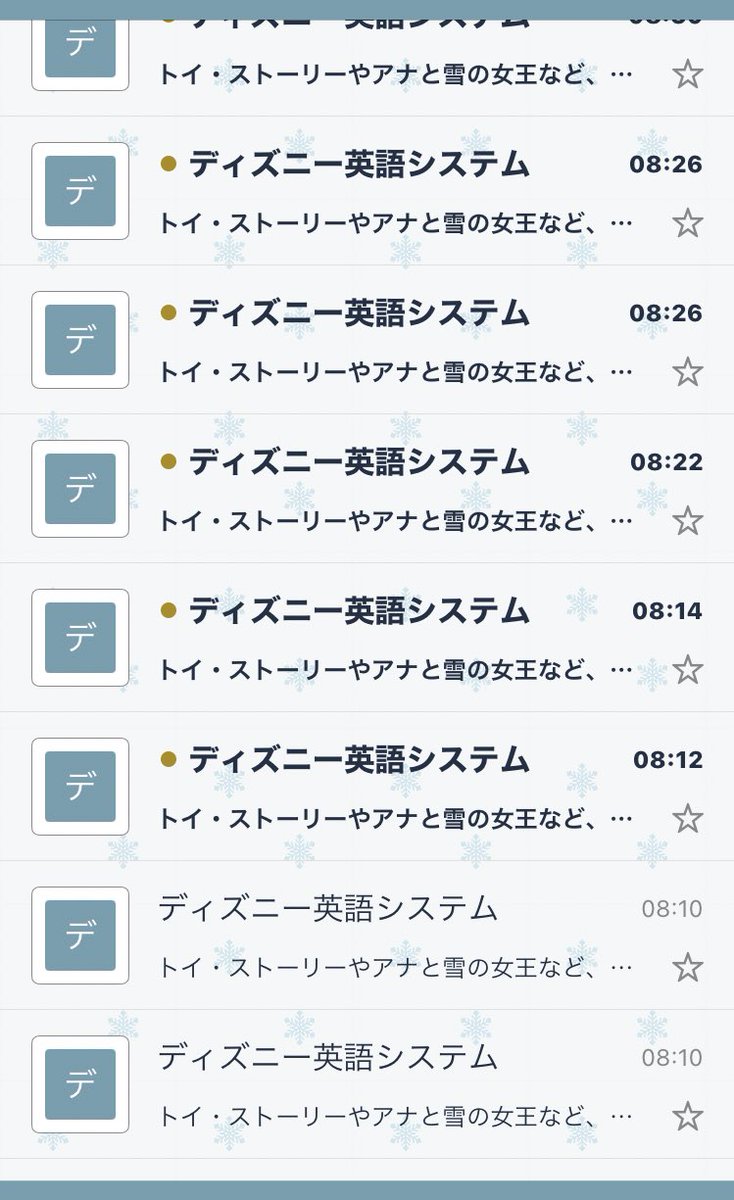Open the ディズニー英語システム email received at 08:14
This screenshot has width=734, height=1200.
pos(367,638)
